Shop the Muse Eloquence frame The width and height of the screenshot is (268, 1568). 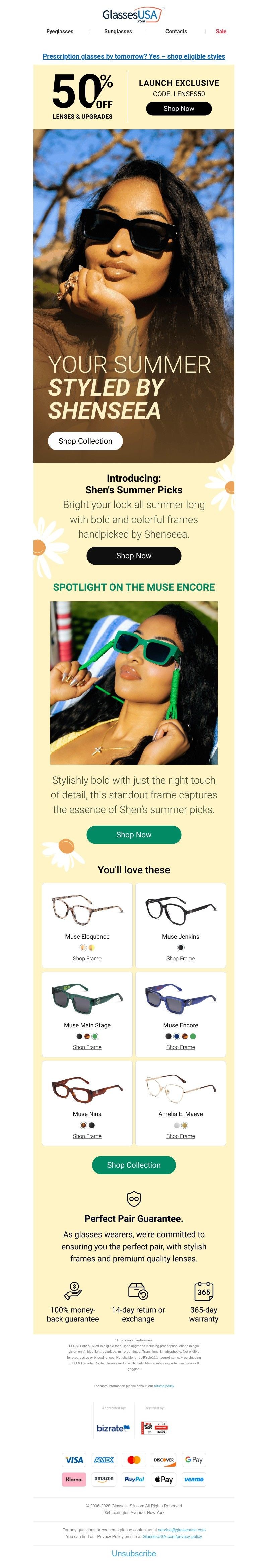click(x=87, y=958)
